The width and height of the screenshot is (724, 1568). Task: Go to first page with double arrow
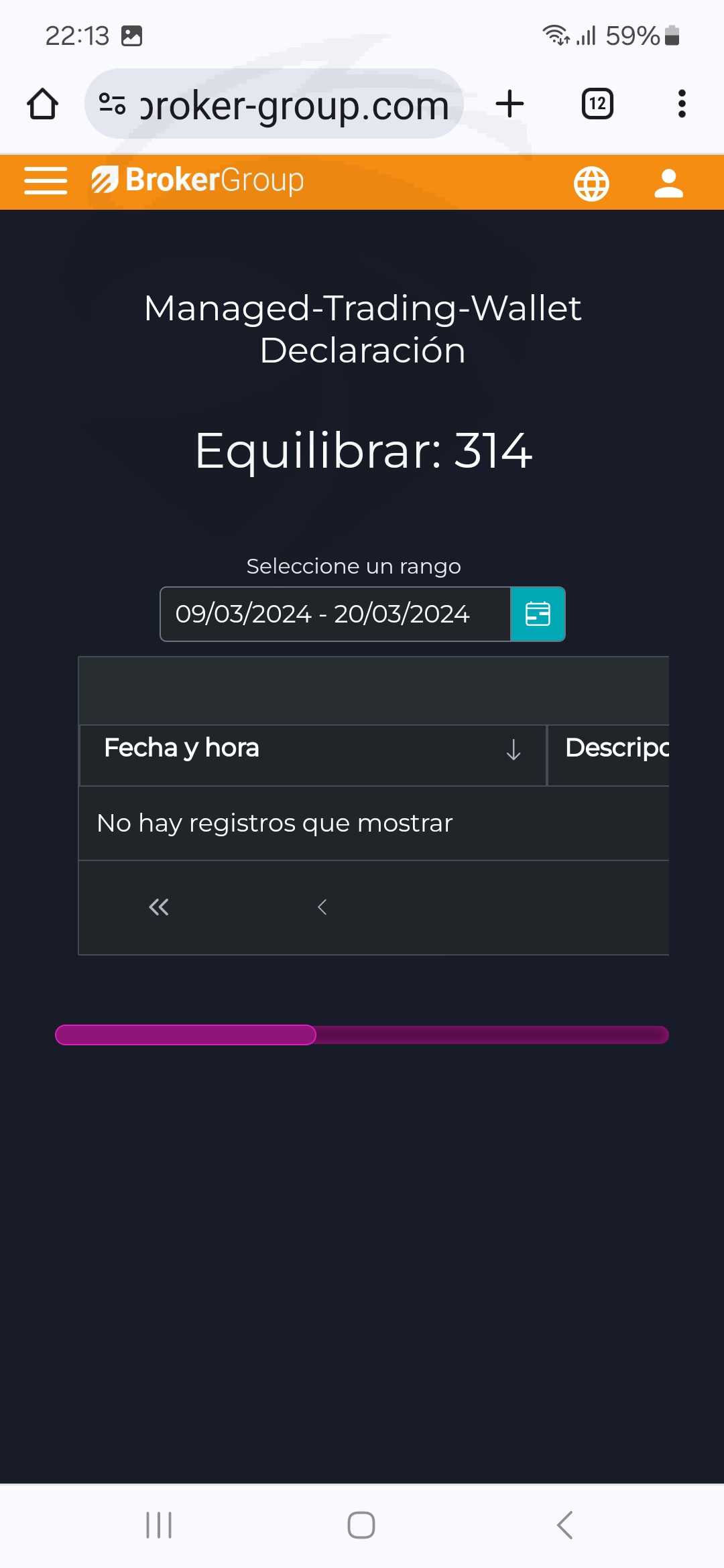pyautogui.click(x=159, y=907)
